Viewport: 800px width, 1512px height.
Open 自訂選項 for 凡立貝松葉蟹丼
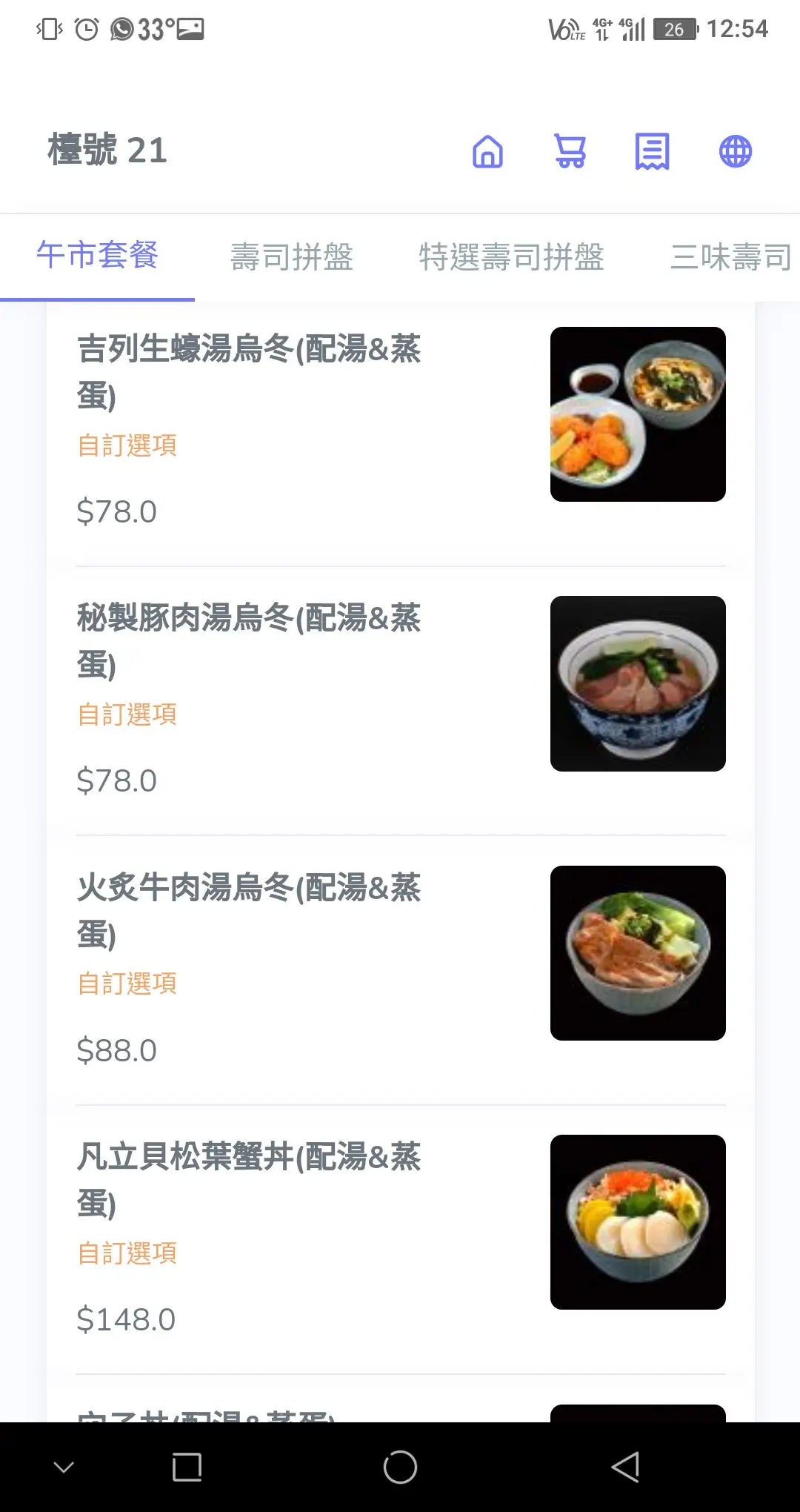pos(127,1253)
